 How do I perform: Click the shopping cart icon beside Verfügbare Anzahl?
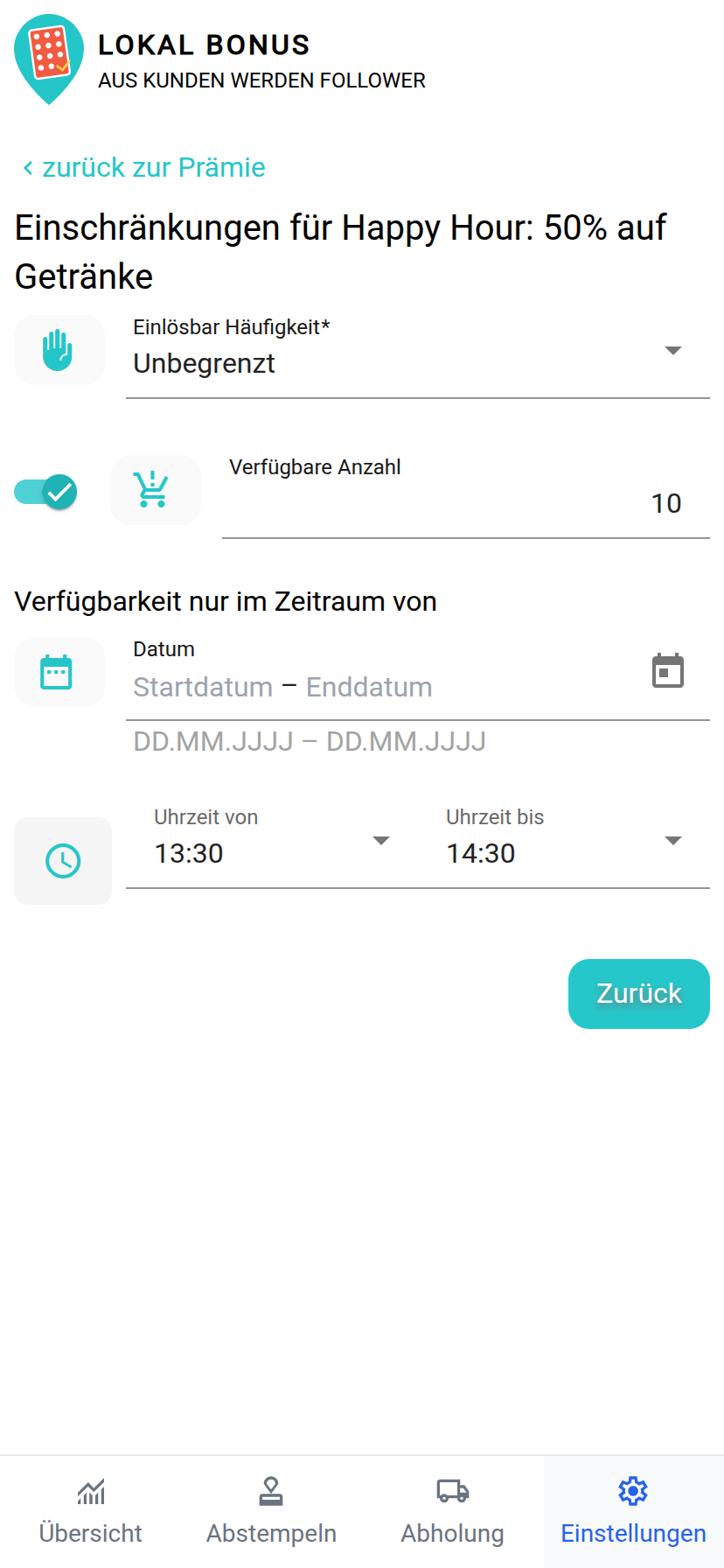pyautogui.click(x=155, y=490)
